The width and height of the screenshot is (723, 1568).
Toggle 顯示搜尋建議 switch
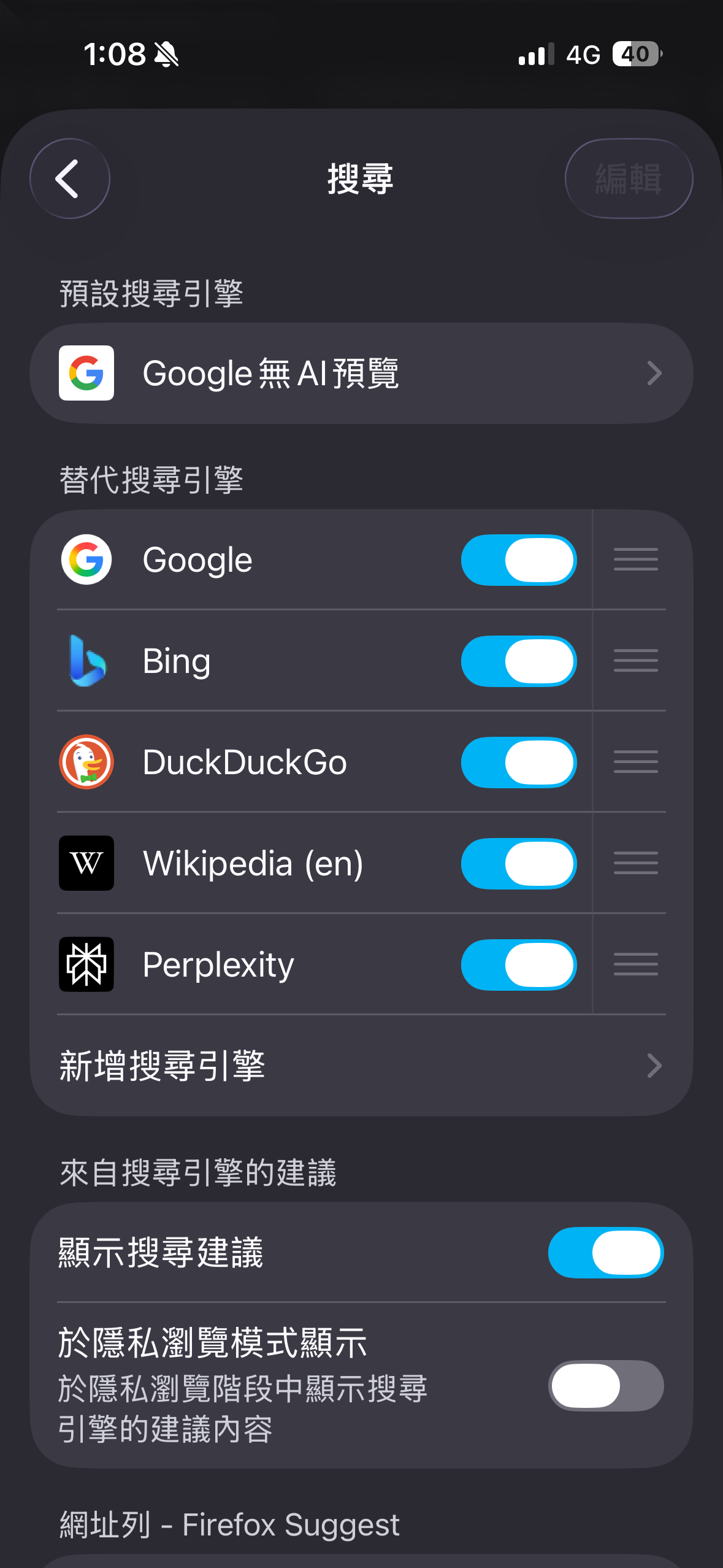[x=605, y=1253]
